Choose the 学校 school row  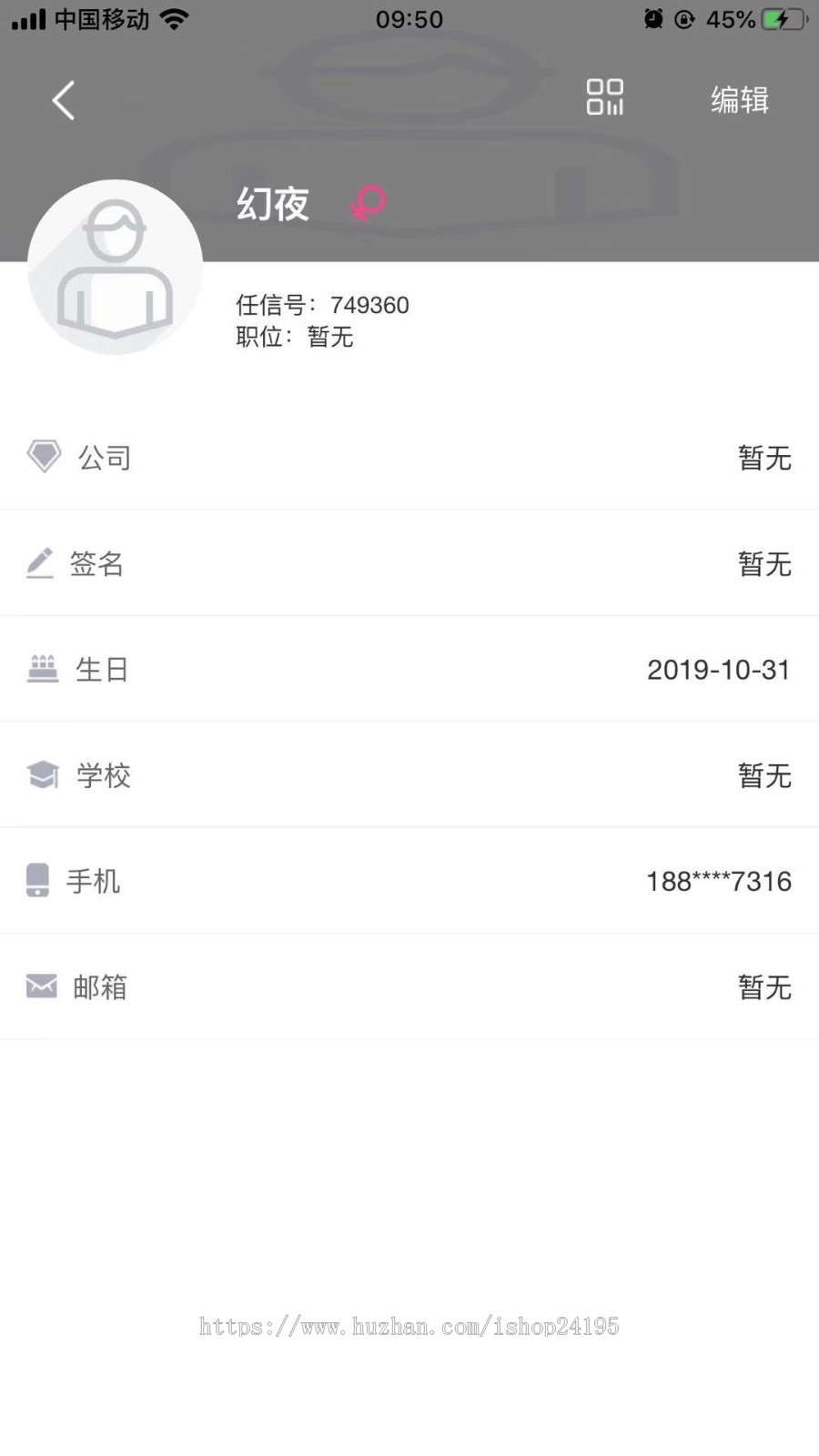pos(409,775)
